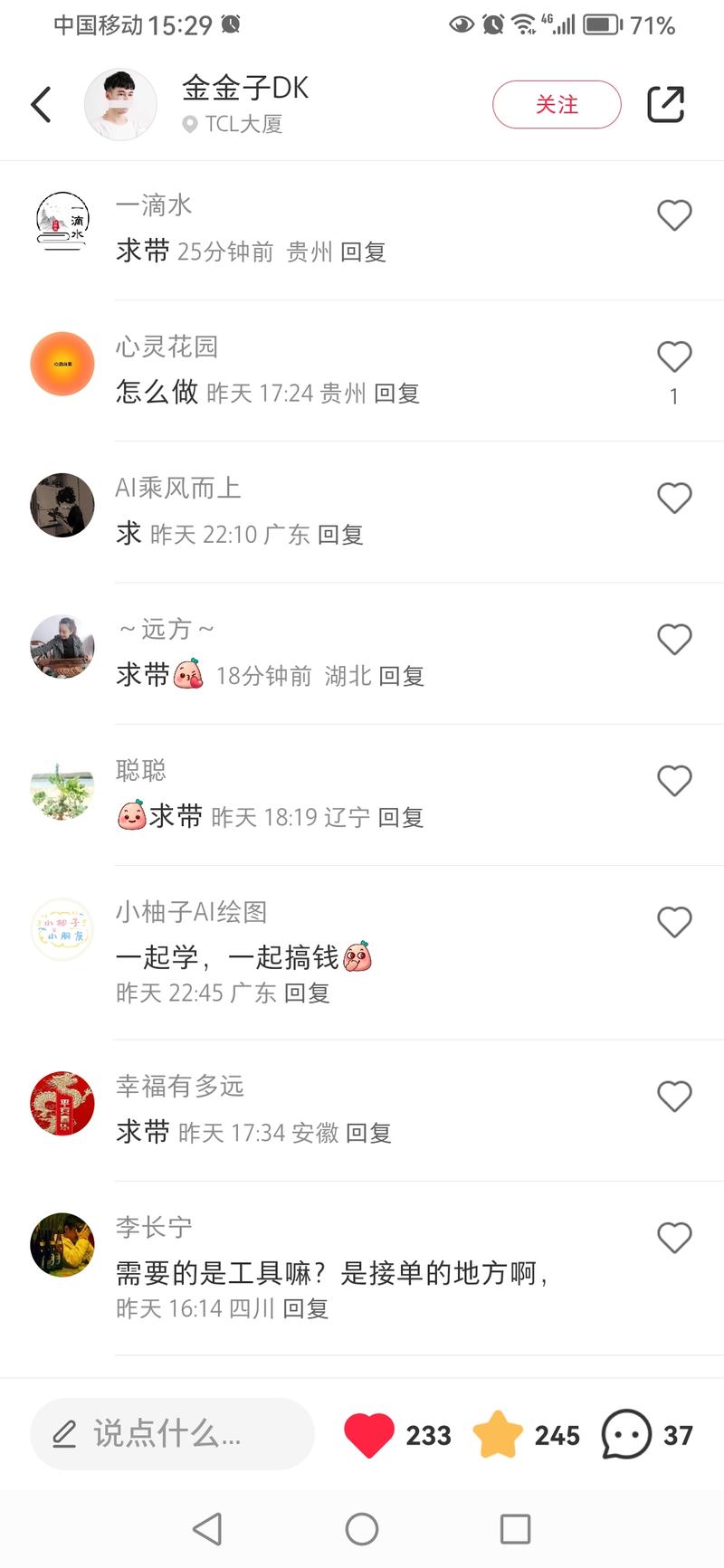This screenshot has width=724, height=1568.
Task: View AI乘风而上's profile avatar
Action: (x=62, y=505)
